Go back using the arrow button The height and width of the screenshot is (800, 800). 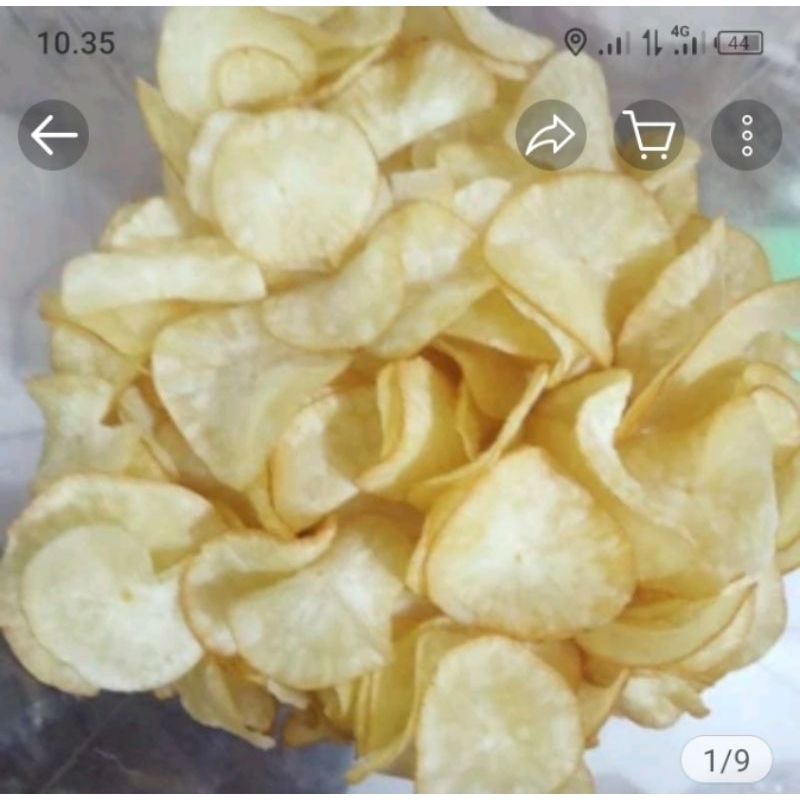click(53, 135)
